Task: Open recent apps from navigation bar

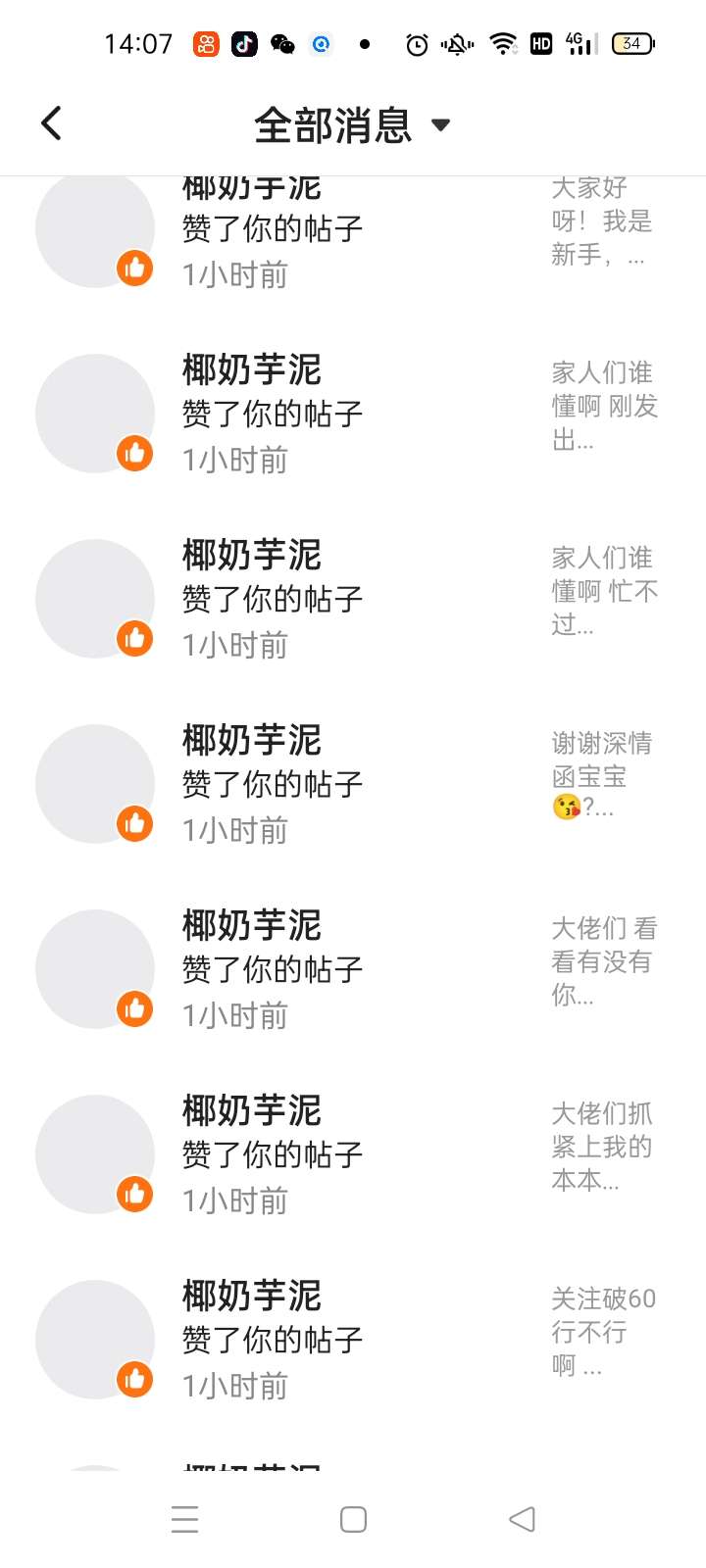Action: 184,1519
